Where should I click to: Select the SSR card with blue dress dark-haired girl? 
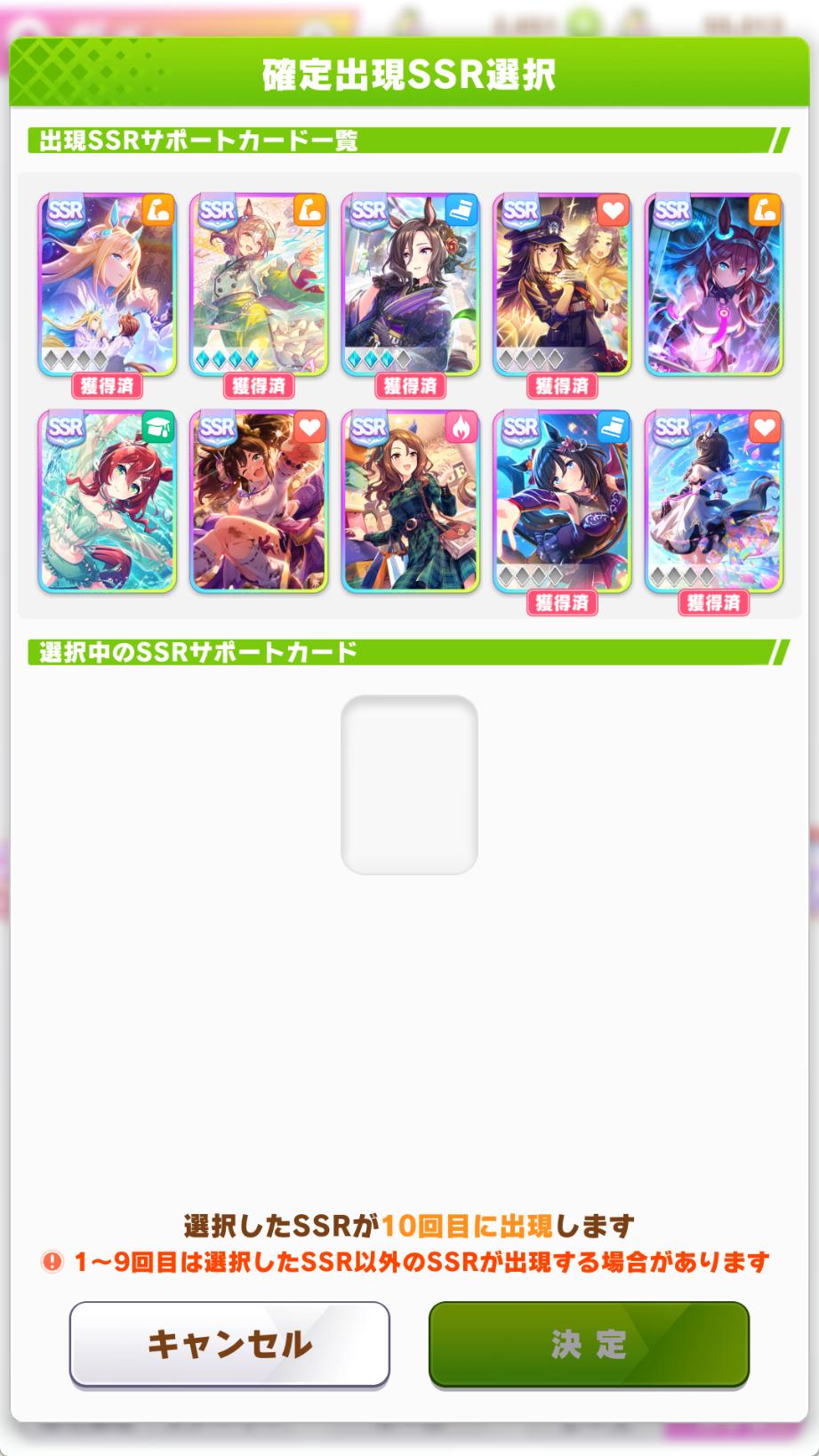point(562,502)
